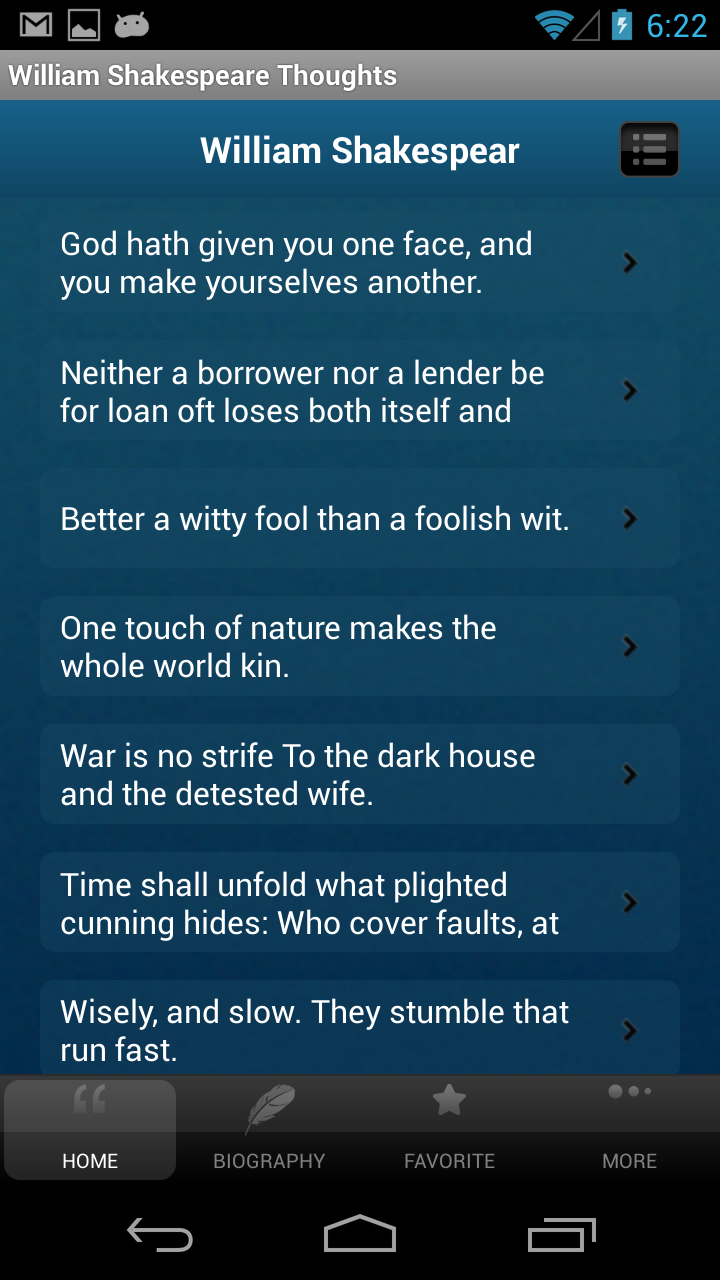Open the recent apps button
This screenshot has width=720, height=1280.
pos(560,1235)
